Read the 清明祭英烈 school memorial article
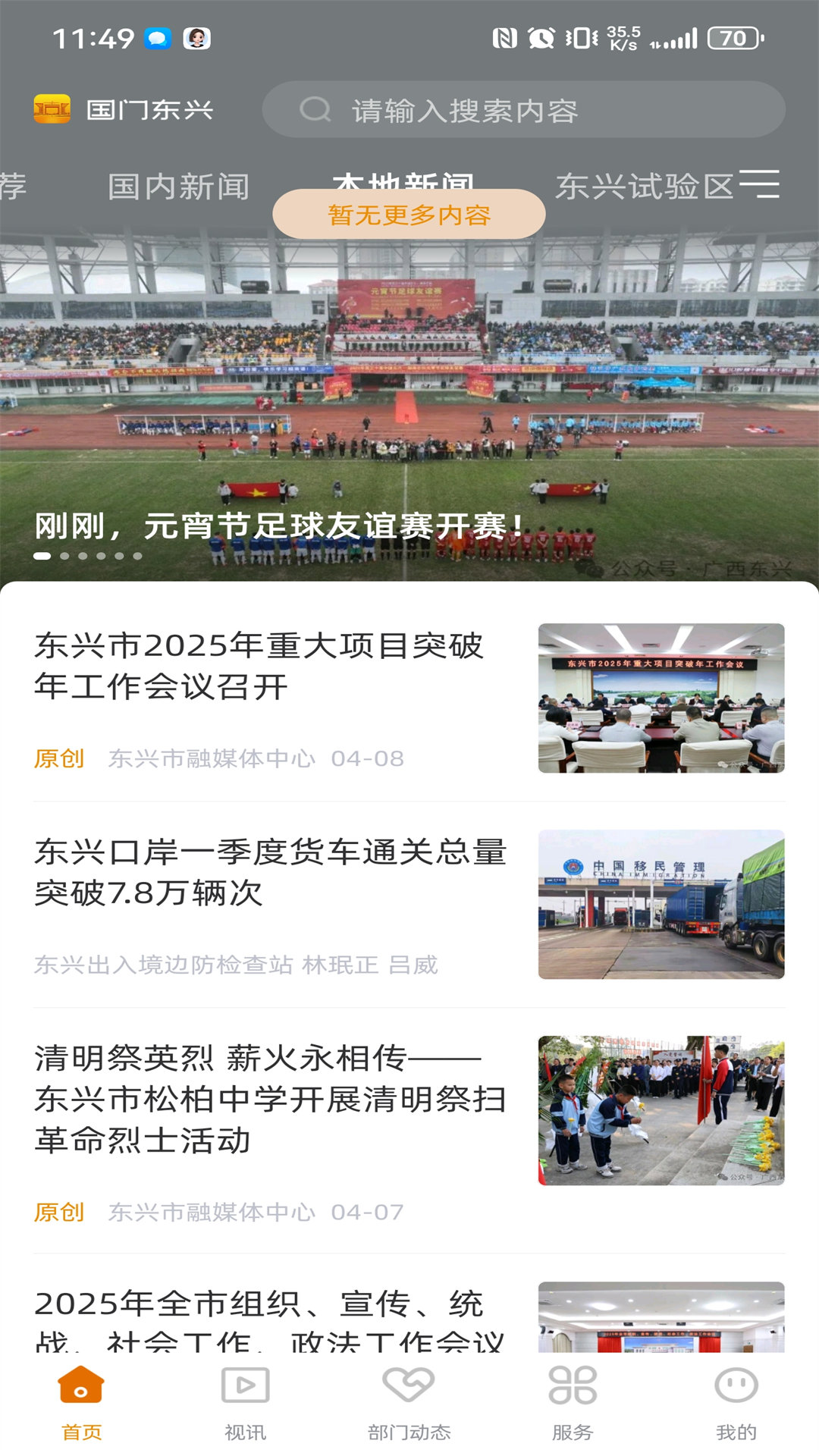Image resolution: width=819 pixels, height=1456 pixels. [409, 1100]
